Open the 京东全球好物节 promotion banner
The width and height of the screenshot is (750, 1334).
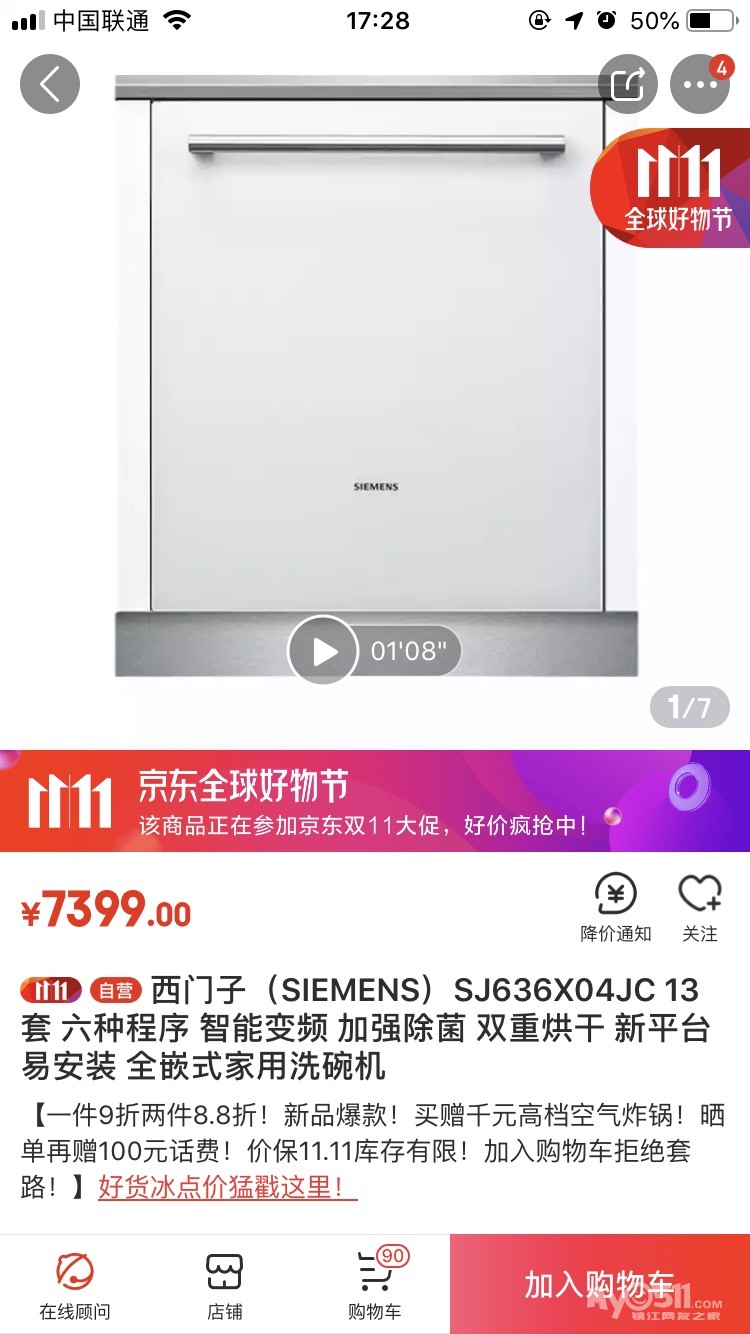click(375, 801)
